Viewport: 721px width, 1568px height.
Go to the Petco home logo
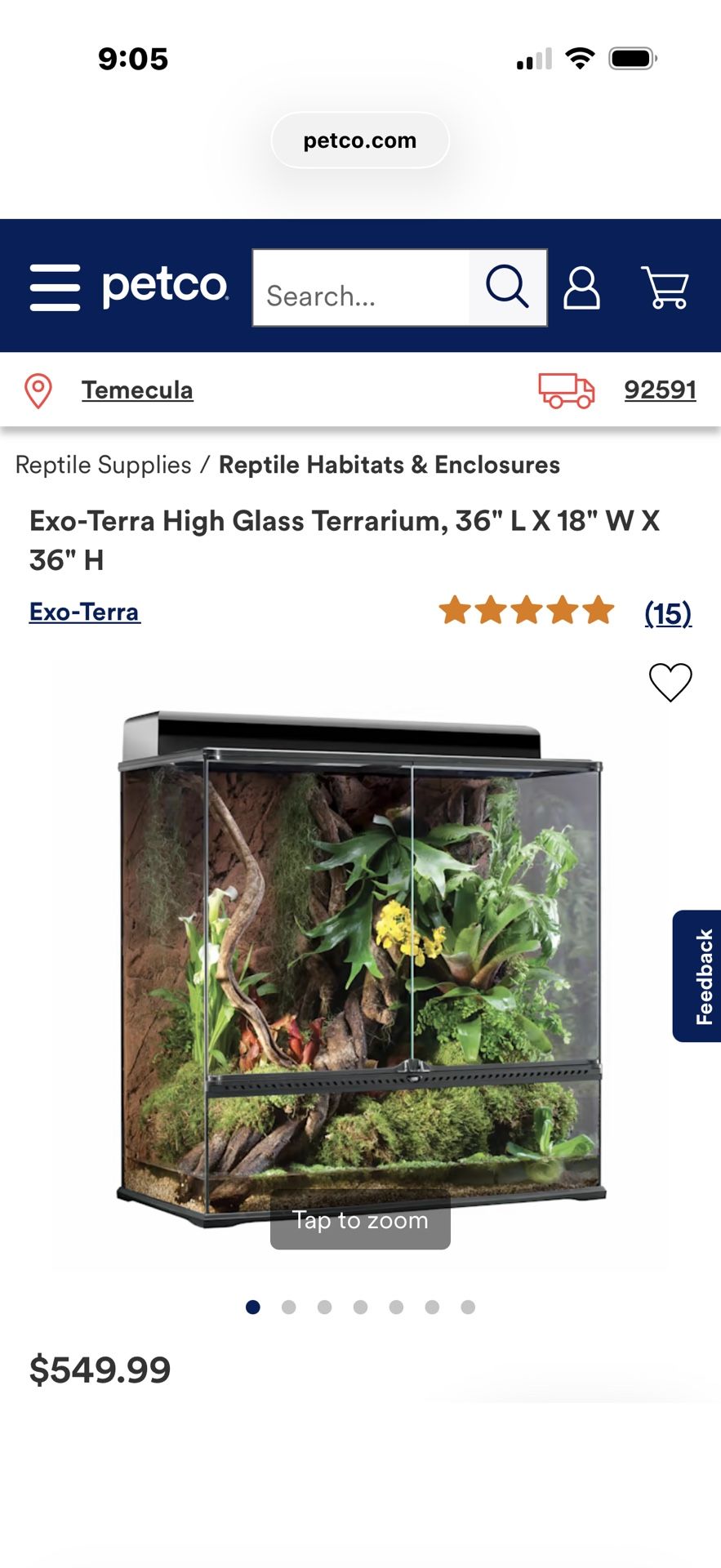click(x=165, y=286)
